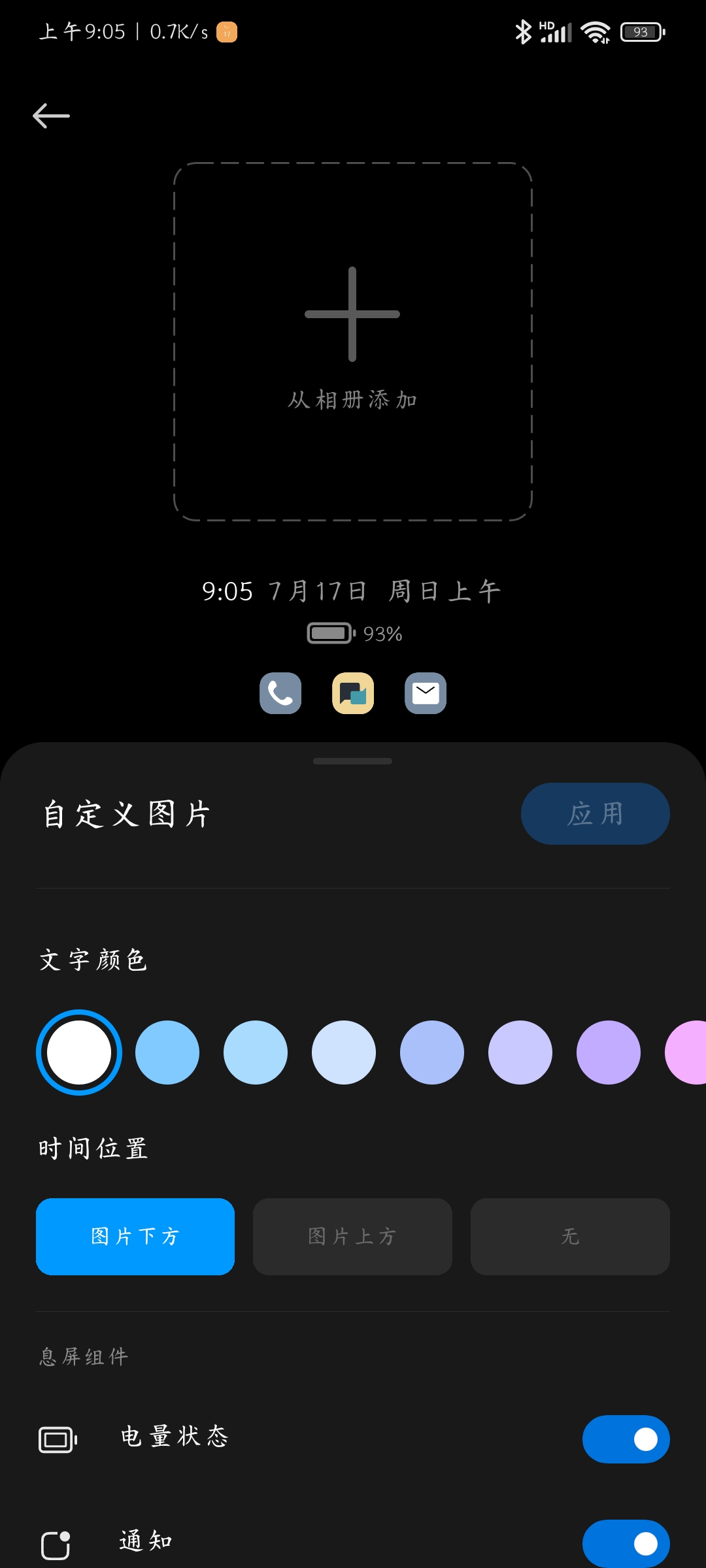Add a picture from the album
The image size is (706, 1568).
tap(352, 341)
